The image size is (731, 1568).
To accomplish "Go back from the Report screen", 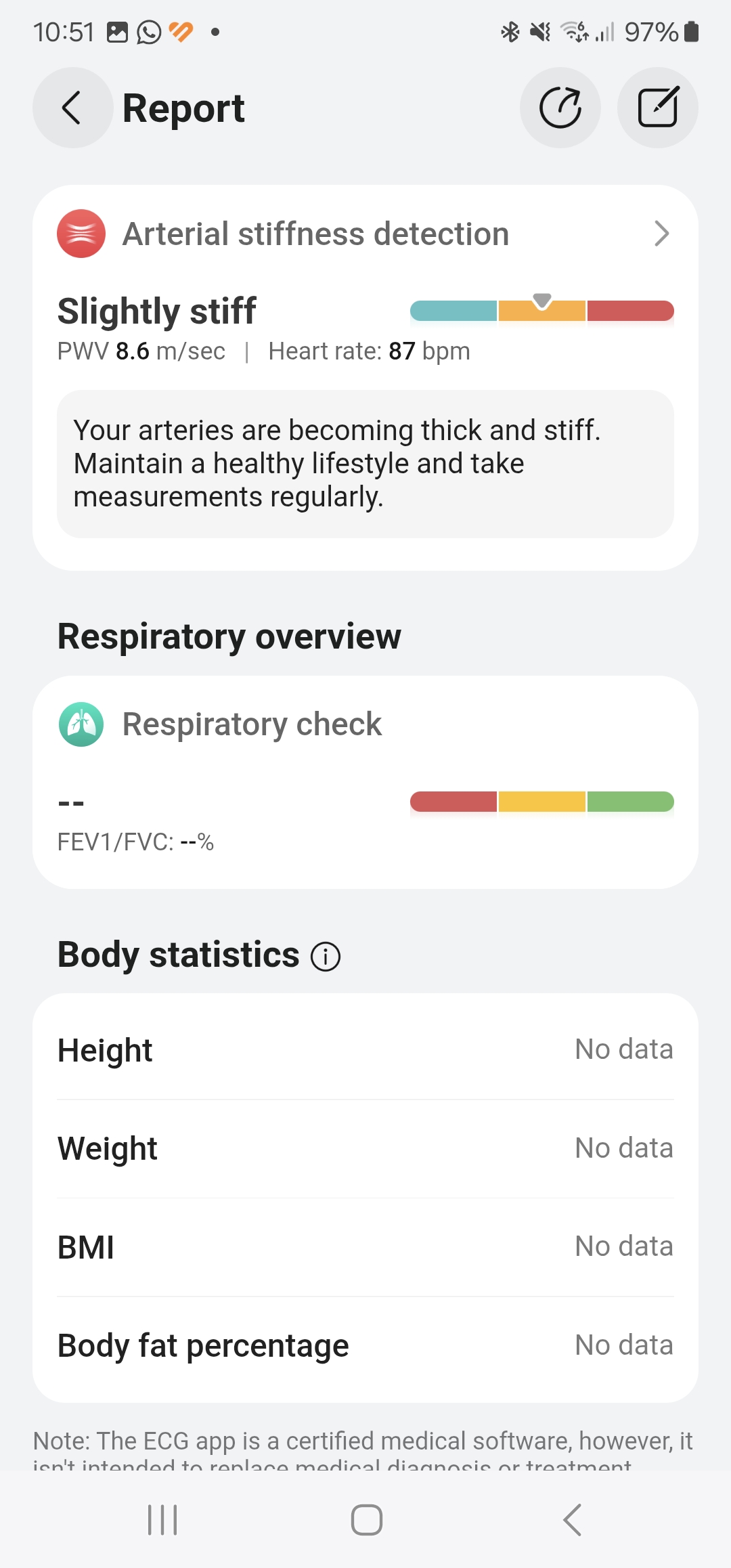I will [x=72, y=108].
